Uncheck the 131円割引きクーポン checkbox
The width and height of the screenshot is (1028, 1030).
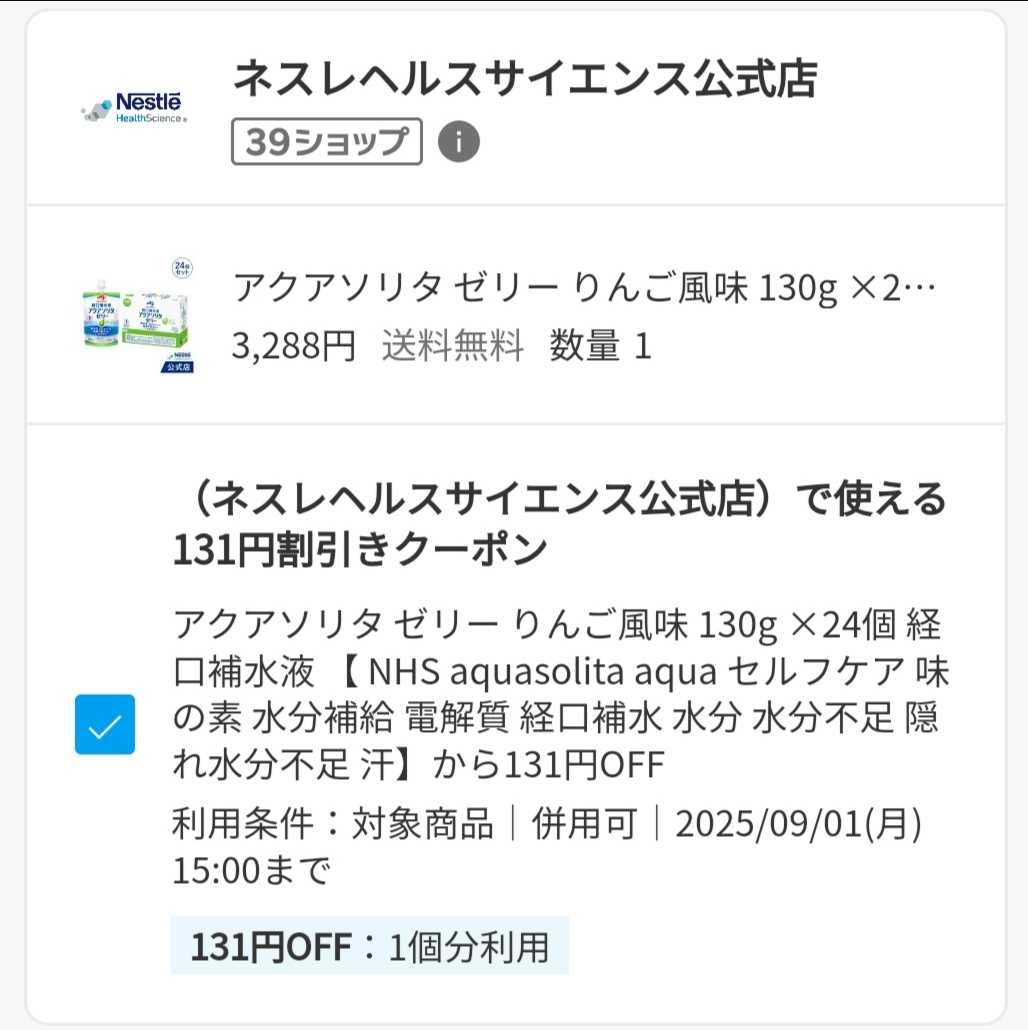105,724
